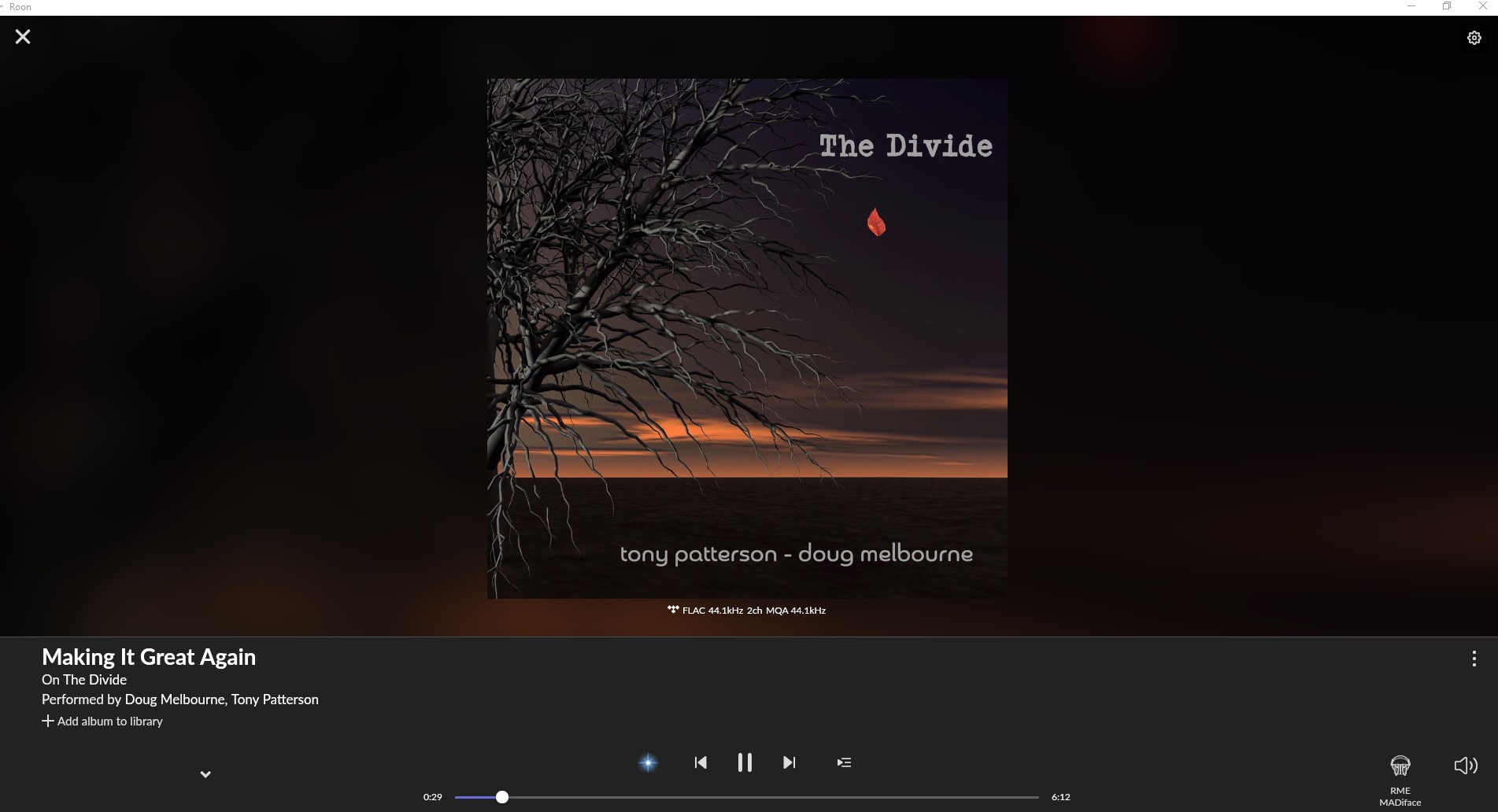The width and height of the screenshot is (1498, 812).
Task: Collapse the panel with the down chevron
Action: 205,774
